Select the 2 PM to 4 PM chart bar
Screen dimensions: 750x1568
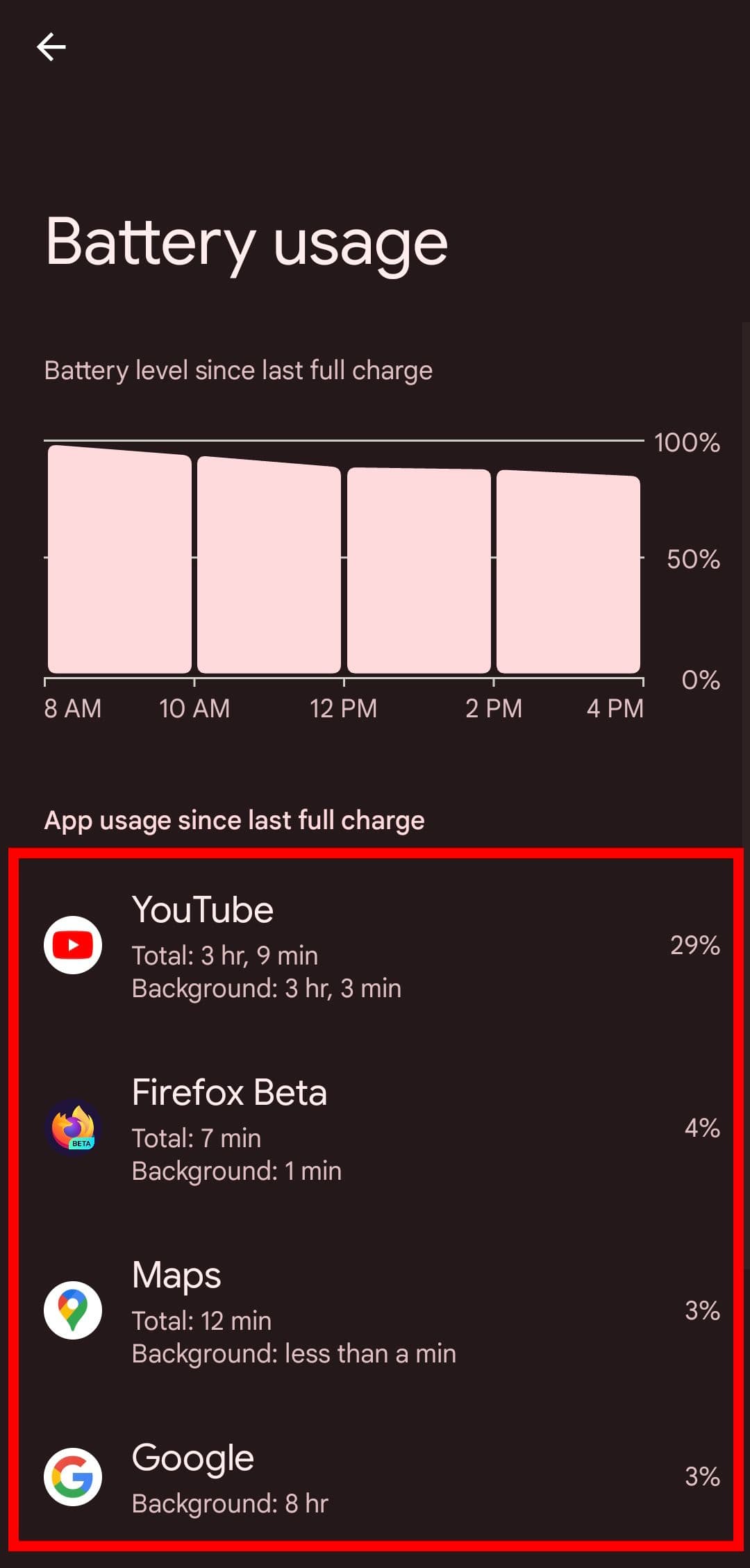coord(568,573)
